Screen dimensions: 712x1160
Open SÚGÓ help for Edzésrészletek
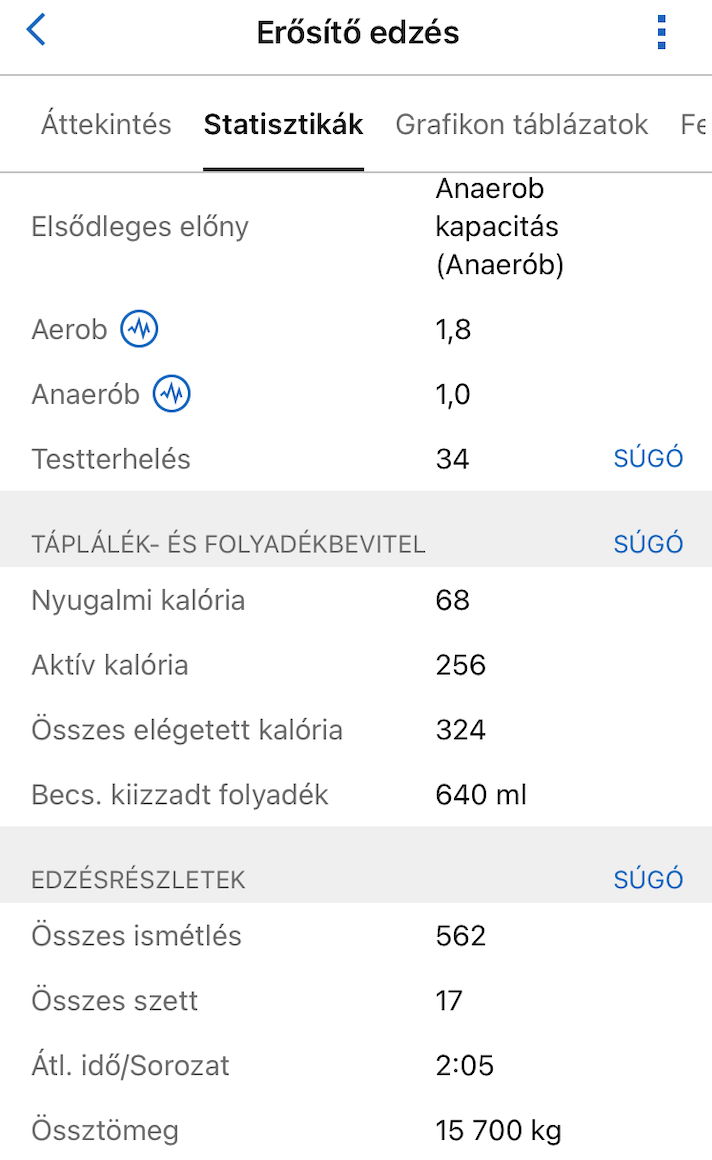(648, 880)
